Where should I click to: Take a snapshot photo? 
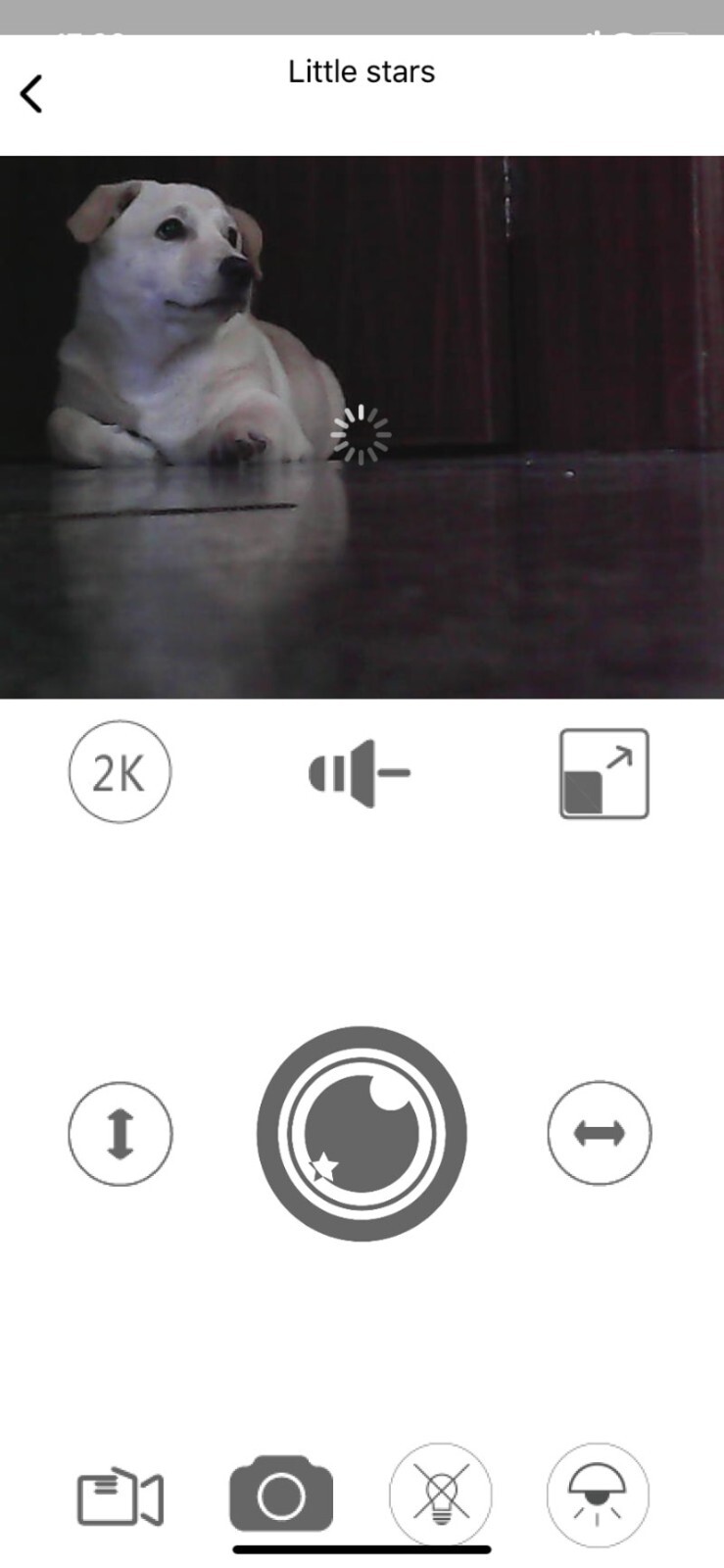pyautogui.click(x=281, y=1495)
